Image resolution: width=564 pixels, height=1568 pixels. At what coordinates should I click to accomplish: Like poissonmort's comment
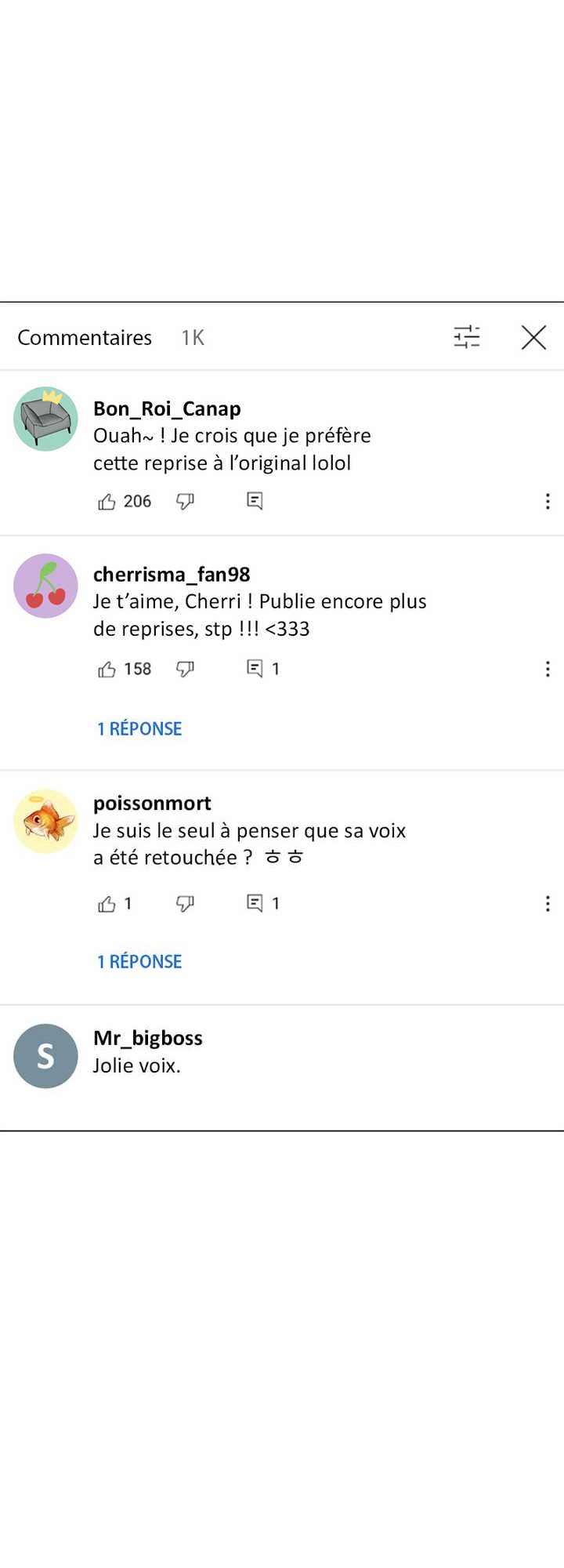click(107, 904)
